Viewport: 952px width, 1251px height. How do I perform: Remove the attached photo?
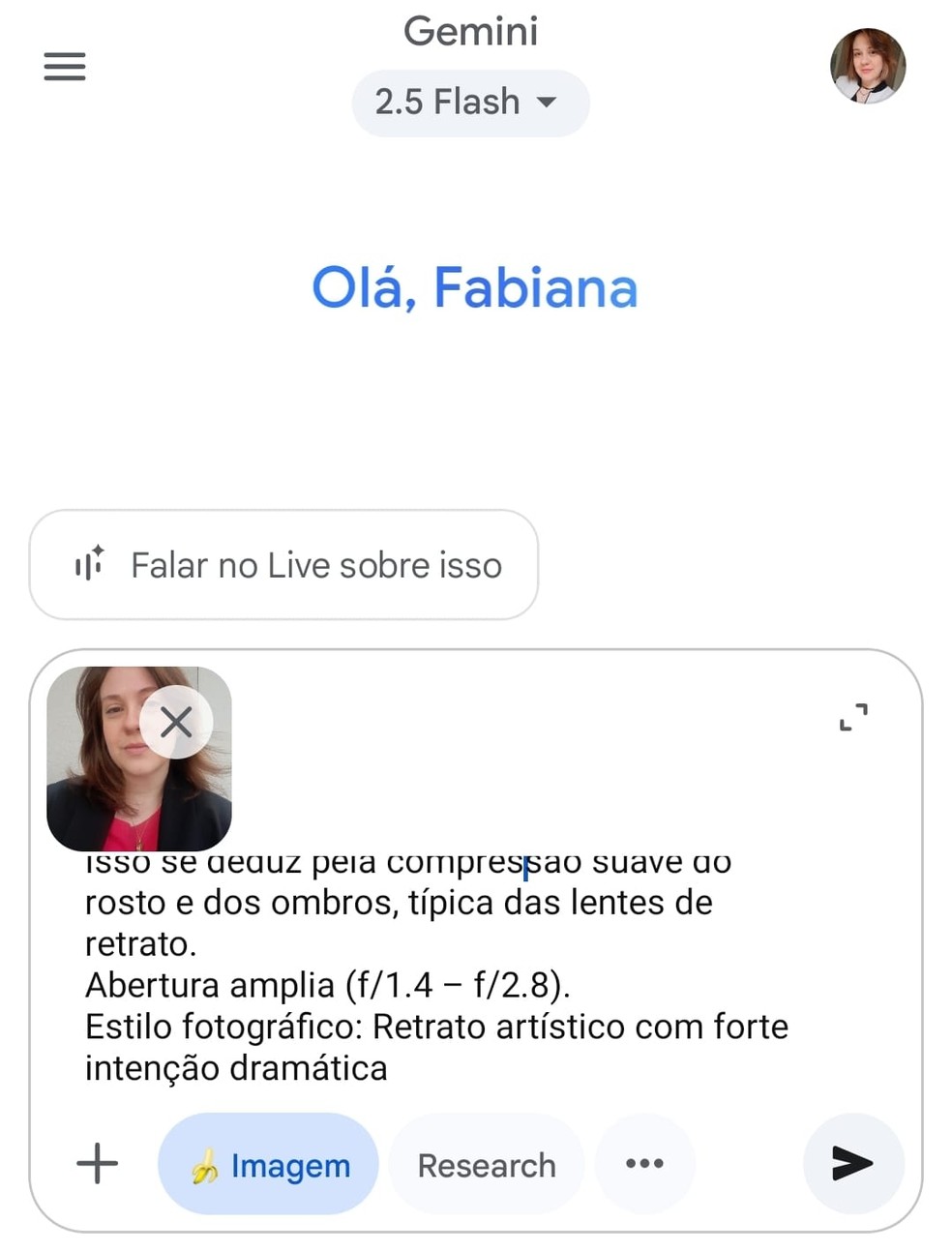(176, 722)
